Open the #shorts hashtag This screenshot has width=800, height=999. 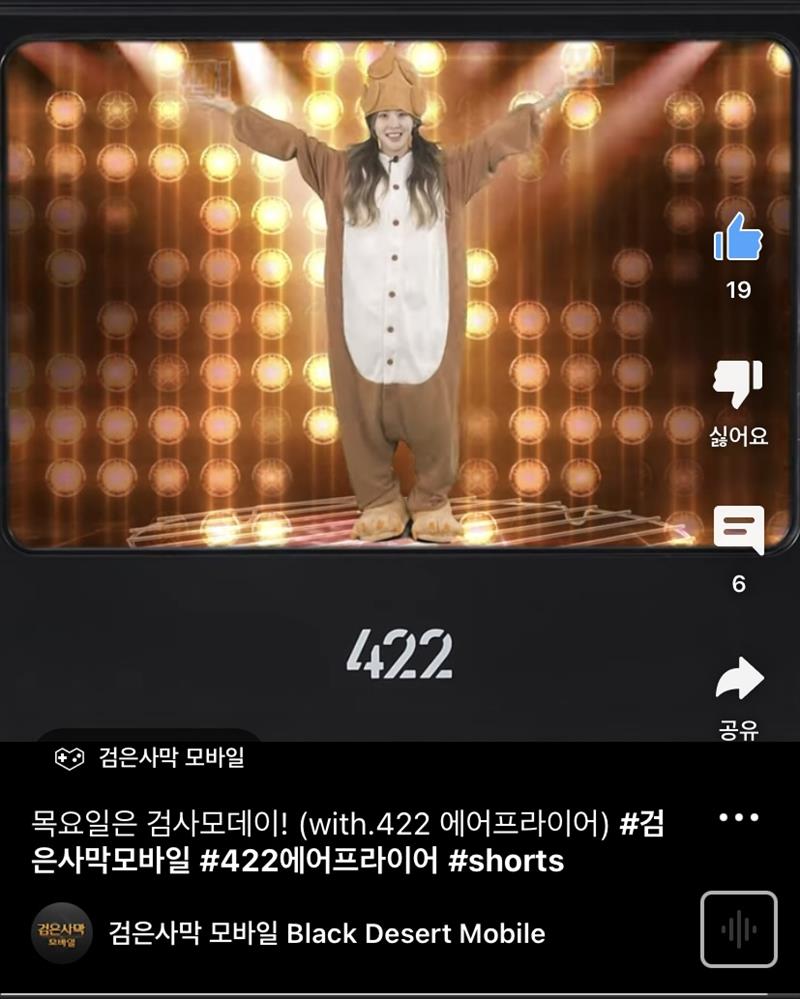pyautogui.click(x=506, y=861)
